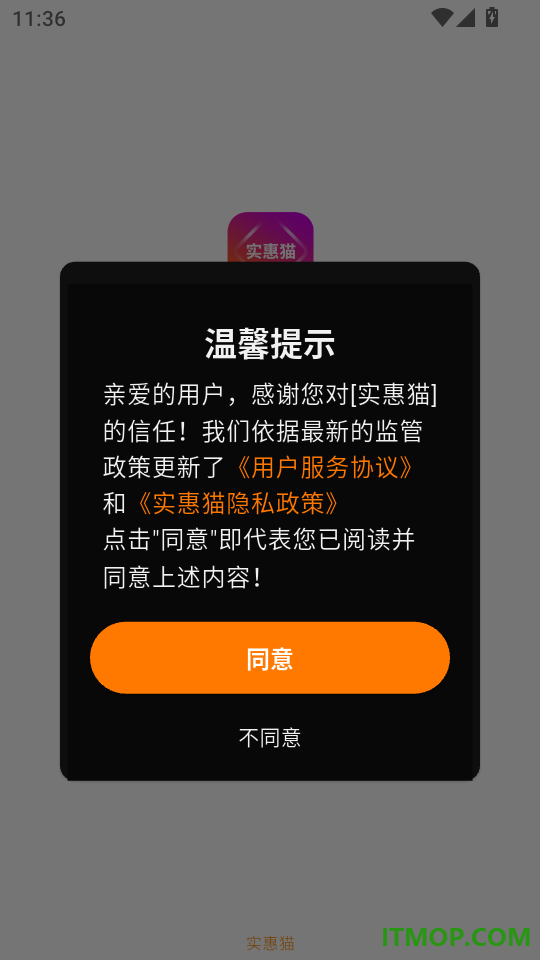
Task: Tap the orange 同意 button
Action: [270, 658]
